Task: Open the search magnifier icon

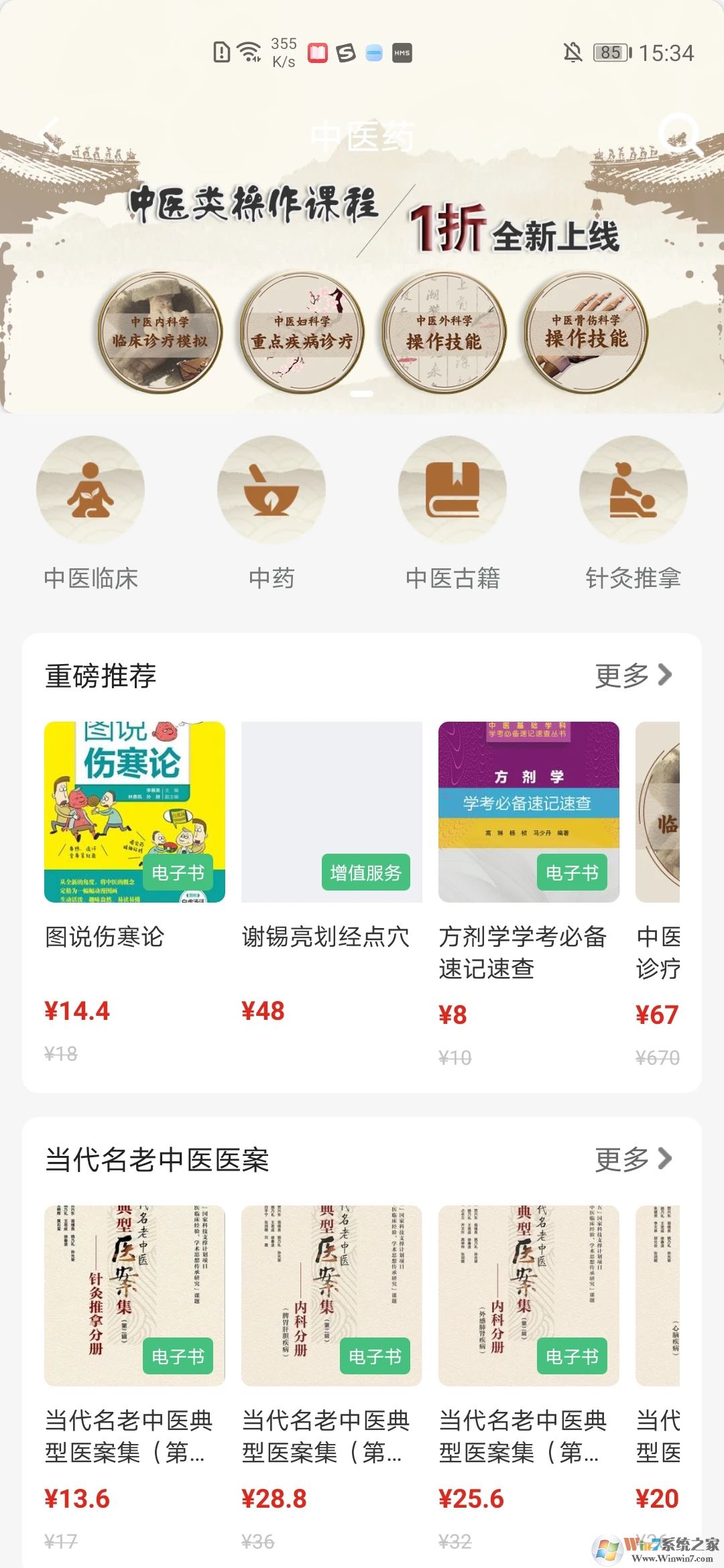Action: (x=679, y=135)
